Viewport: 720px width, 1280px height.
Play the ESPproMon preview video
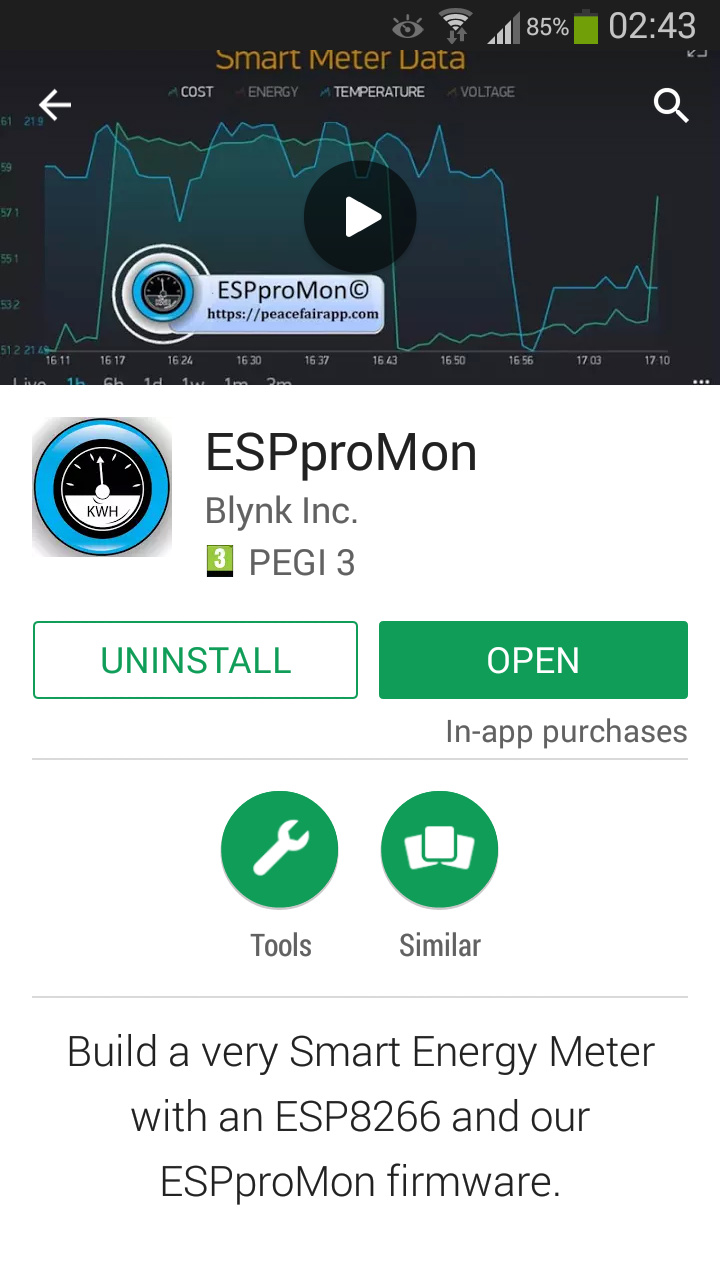tap(360, 216)
